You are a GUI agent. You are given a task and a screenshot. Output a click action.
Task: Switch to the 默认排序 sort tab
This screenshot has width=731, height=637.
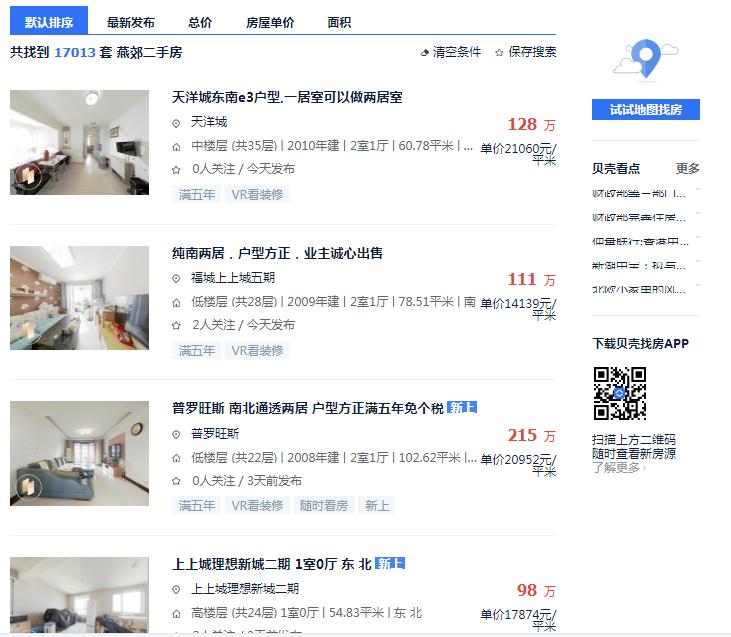coord(49,22)
